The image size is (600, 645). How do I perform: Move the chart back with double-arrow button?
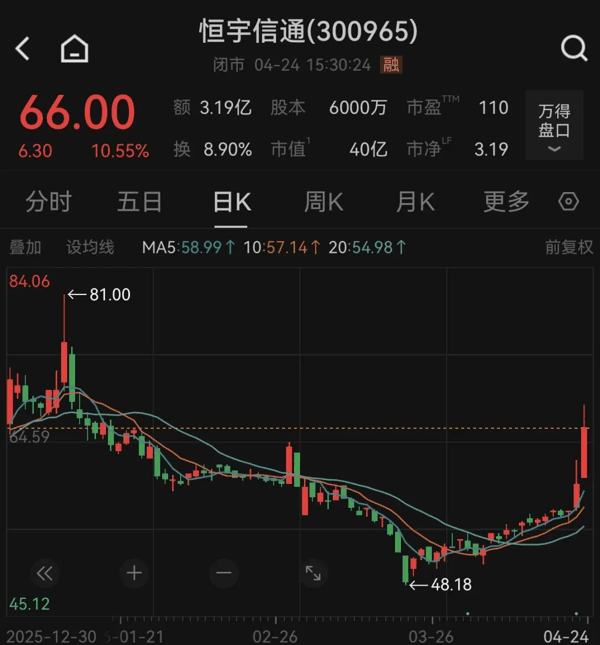click(44, 573)
